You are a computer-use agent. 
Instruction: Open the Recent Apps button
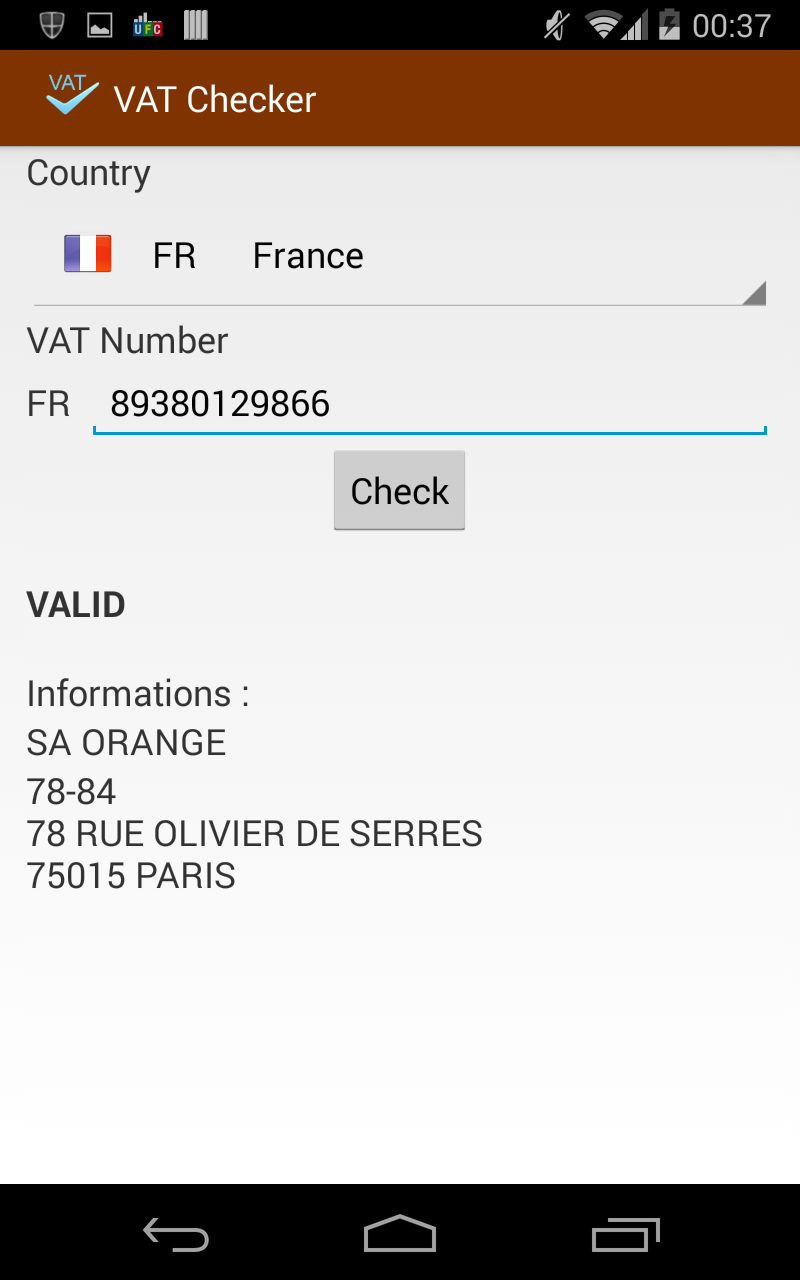pyautogui.click(x=625, y=1234)
